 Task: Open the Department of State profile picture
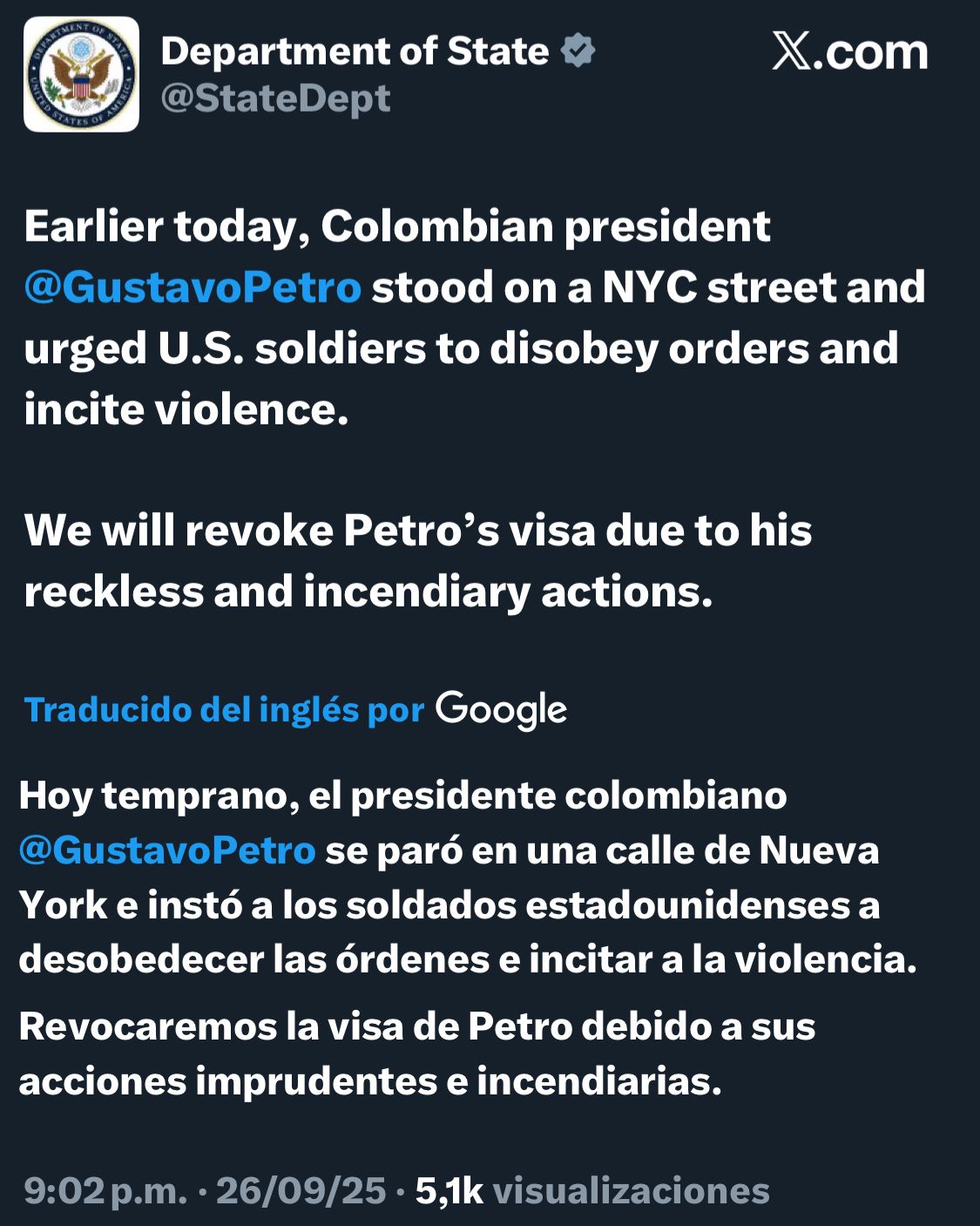point(81,75)
